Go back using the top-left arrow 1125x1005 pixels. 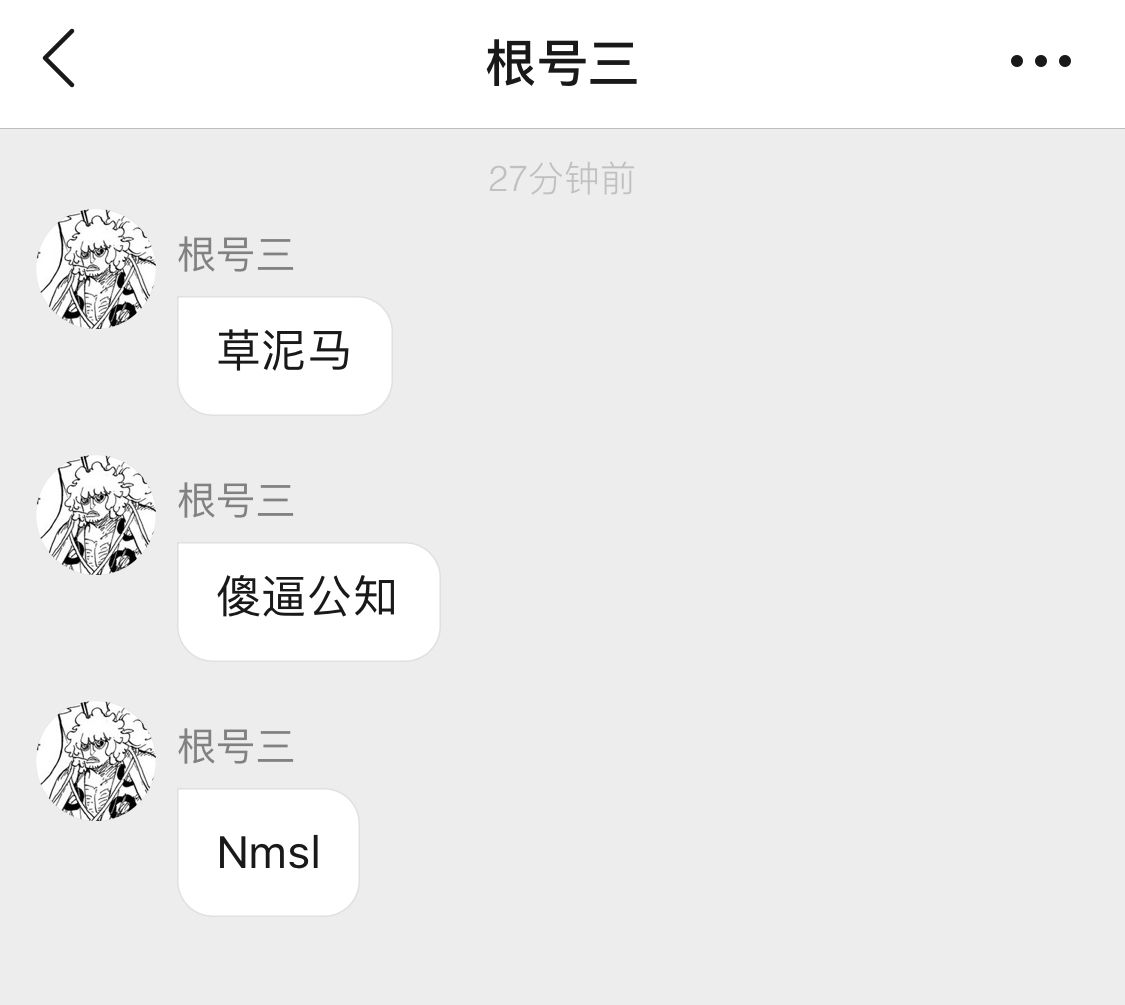pyautogui.click(x=59, y=59)
